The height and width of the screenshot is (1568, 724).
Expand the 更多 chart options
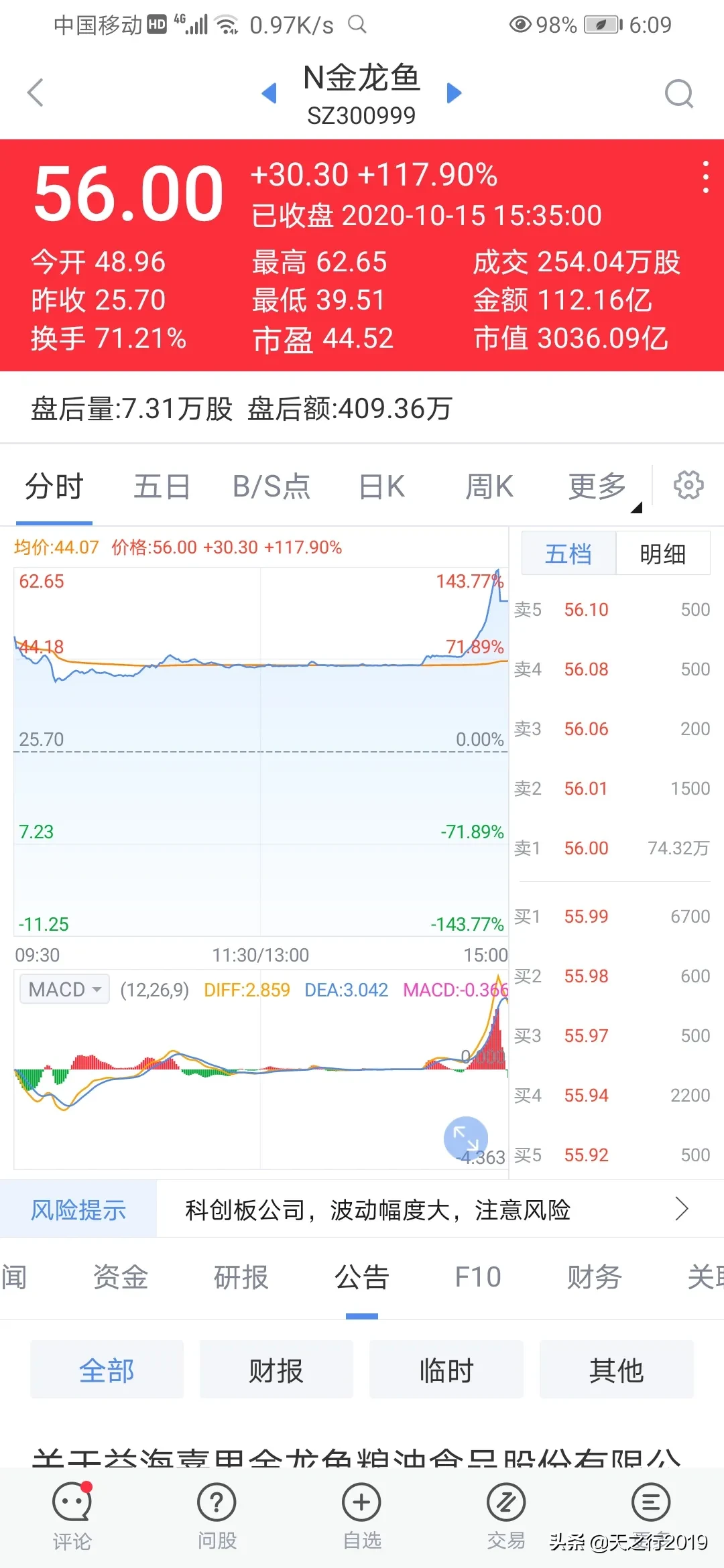(597, 486)
